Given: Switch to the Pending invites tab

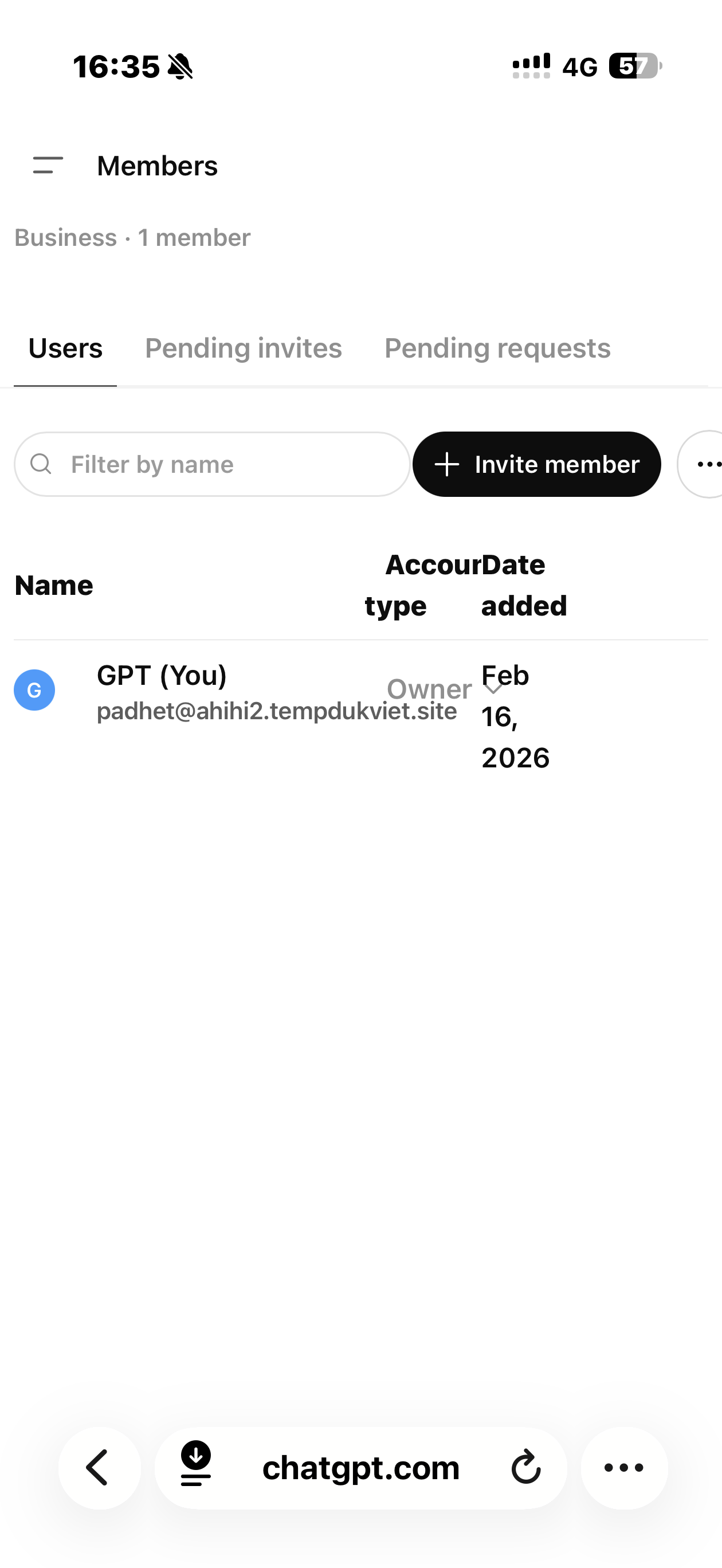Looking at the screenshot, I should pyautogui.click(x=243, y=348).
